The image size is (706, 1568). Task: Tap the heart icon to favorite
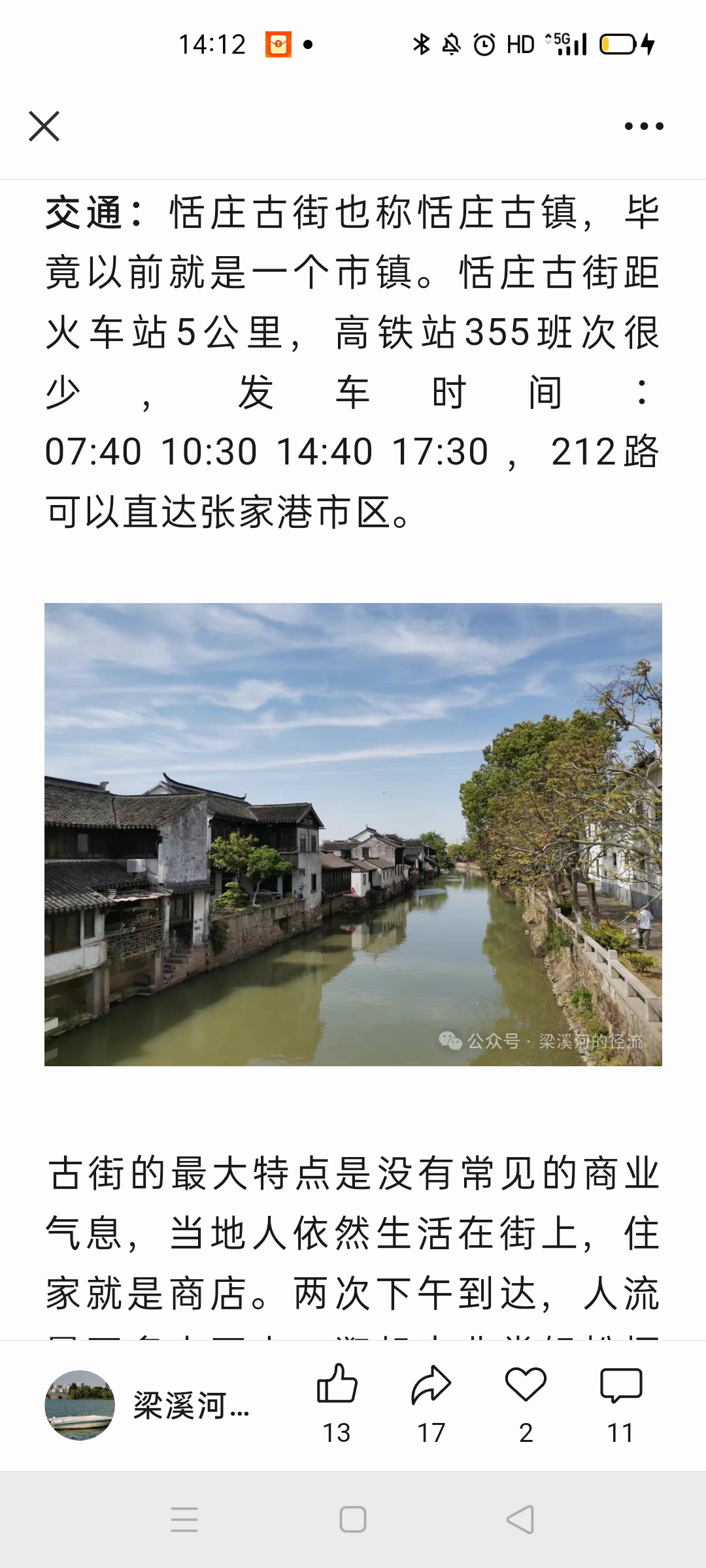pyautogui.click(x=526, y=1385)
